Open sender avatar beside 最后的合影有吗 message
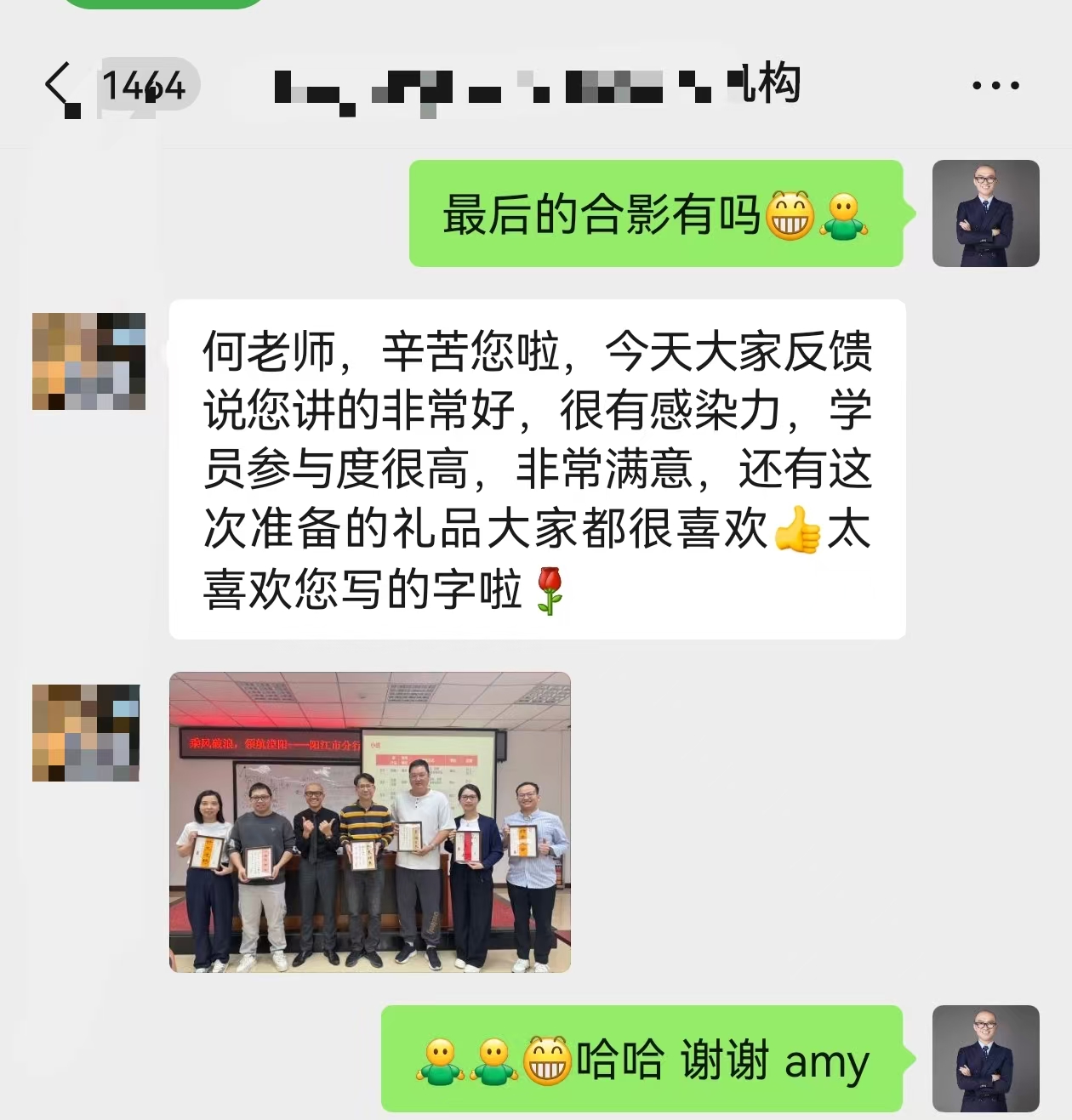Viewport: 1072px width, 1120px height. click(x=985, y=213)
